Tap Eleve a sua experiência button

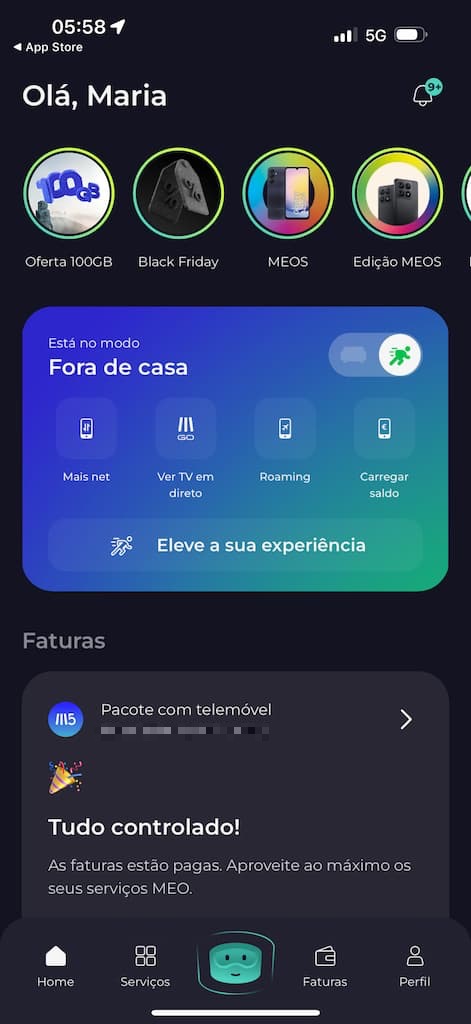coord(235,545)
